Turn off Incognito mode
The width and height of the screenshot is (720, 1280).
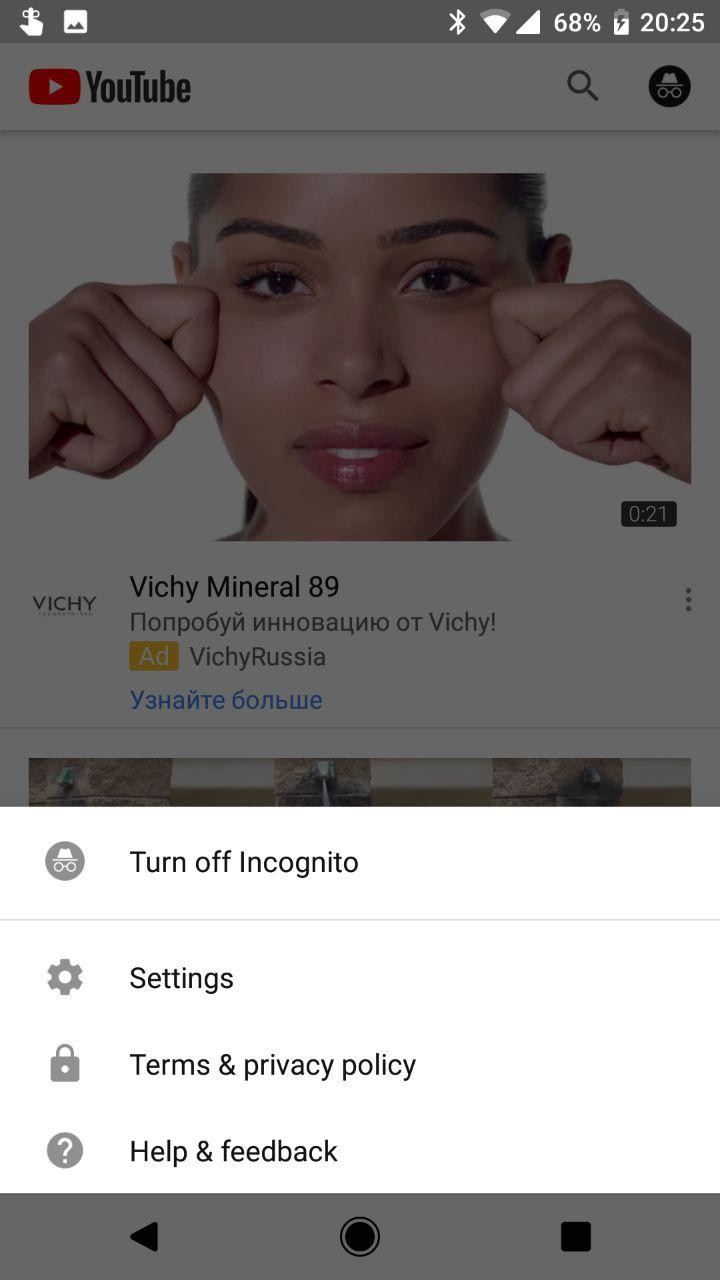coord(360,862)
